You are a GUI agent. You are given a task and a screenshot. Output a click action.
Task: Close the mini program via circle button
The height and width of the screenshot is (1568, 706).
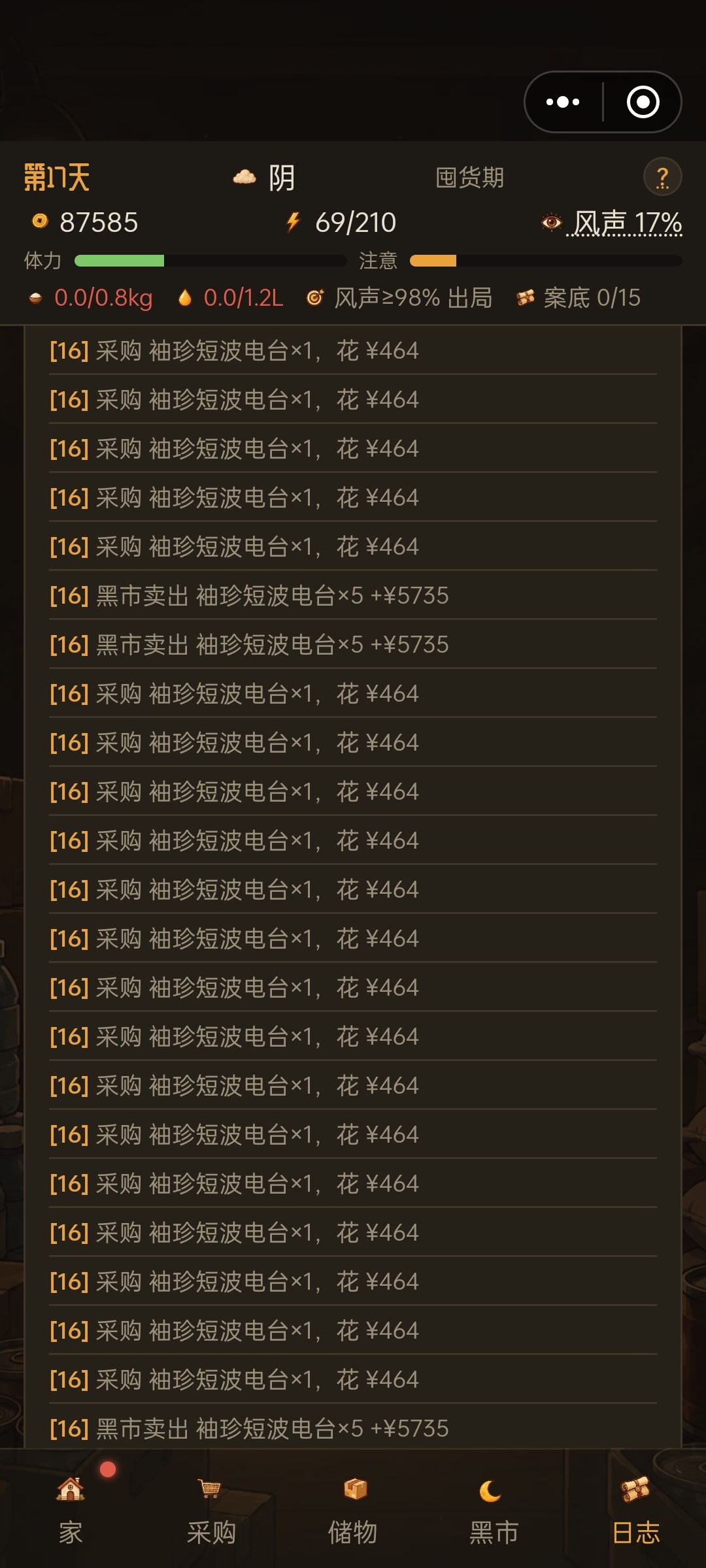(x=643, y=102)
